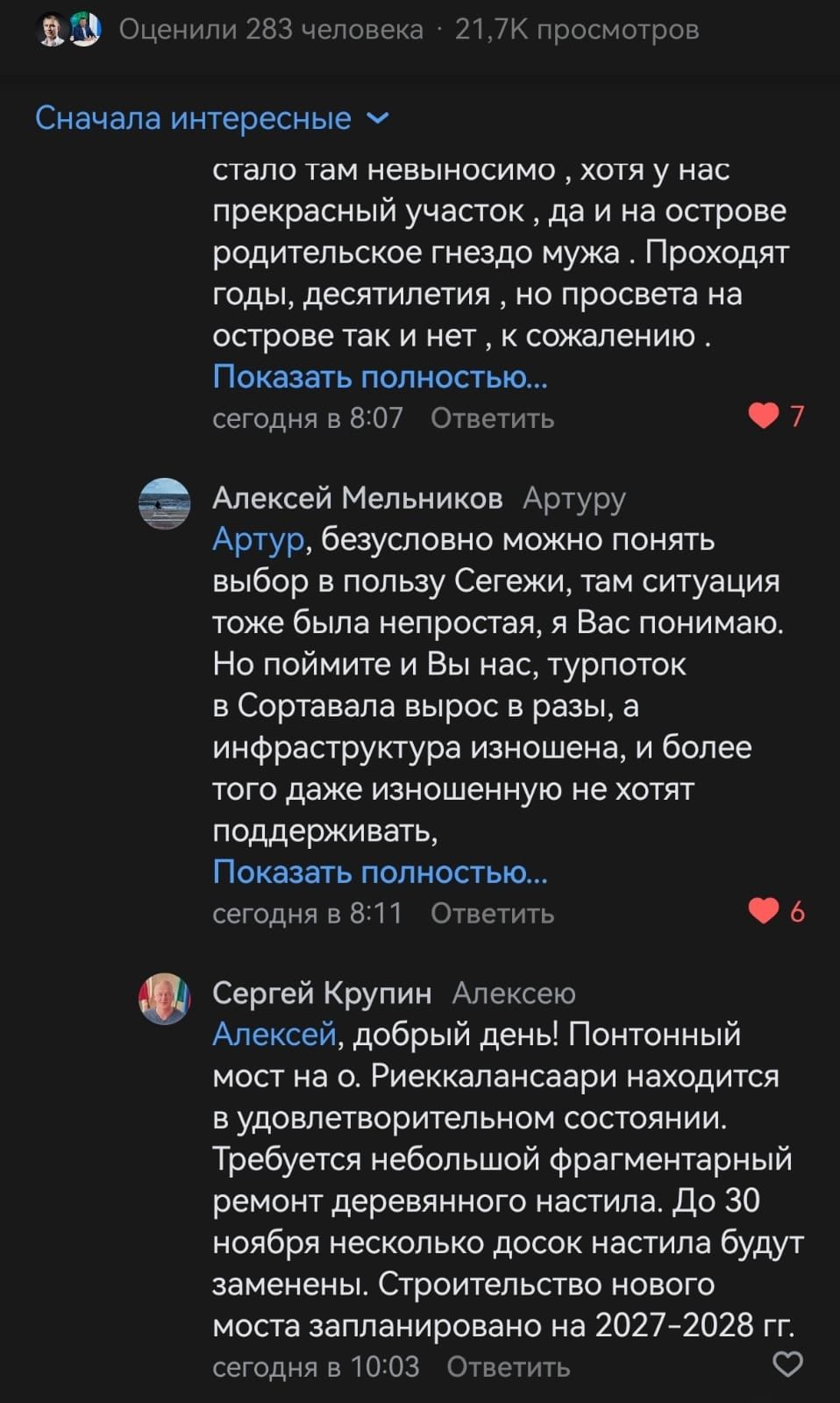
Task: Open Сергей Крупин's profile name
Action: point(322,993)
